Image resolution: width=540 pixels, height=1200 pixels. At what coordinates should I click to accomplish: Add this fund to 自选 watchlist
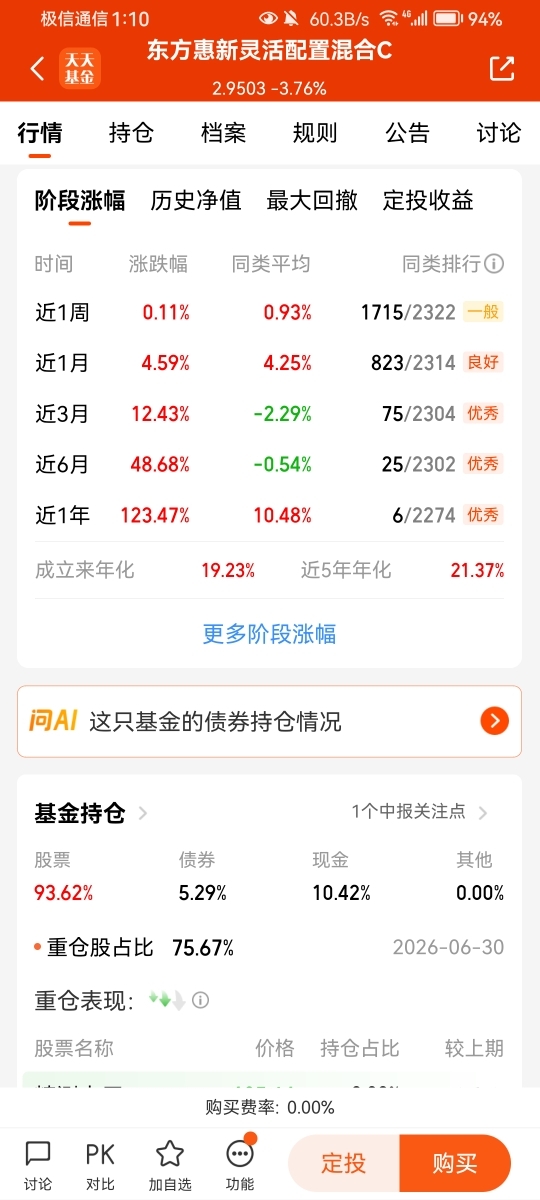170,1164
